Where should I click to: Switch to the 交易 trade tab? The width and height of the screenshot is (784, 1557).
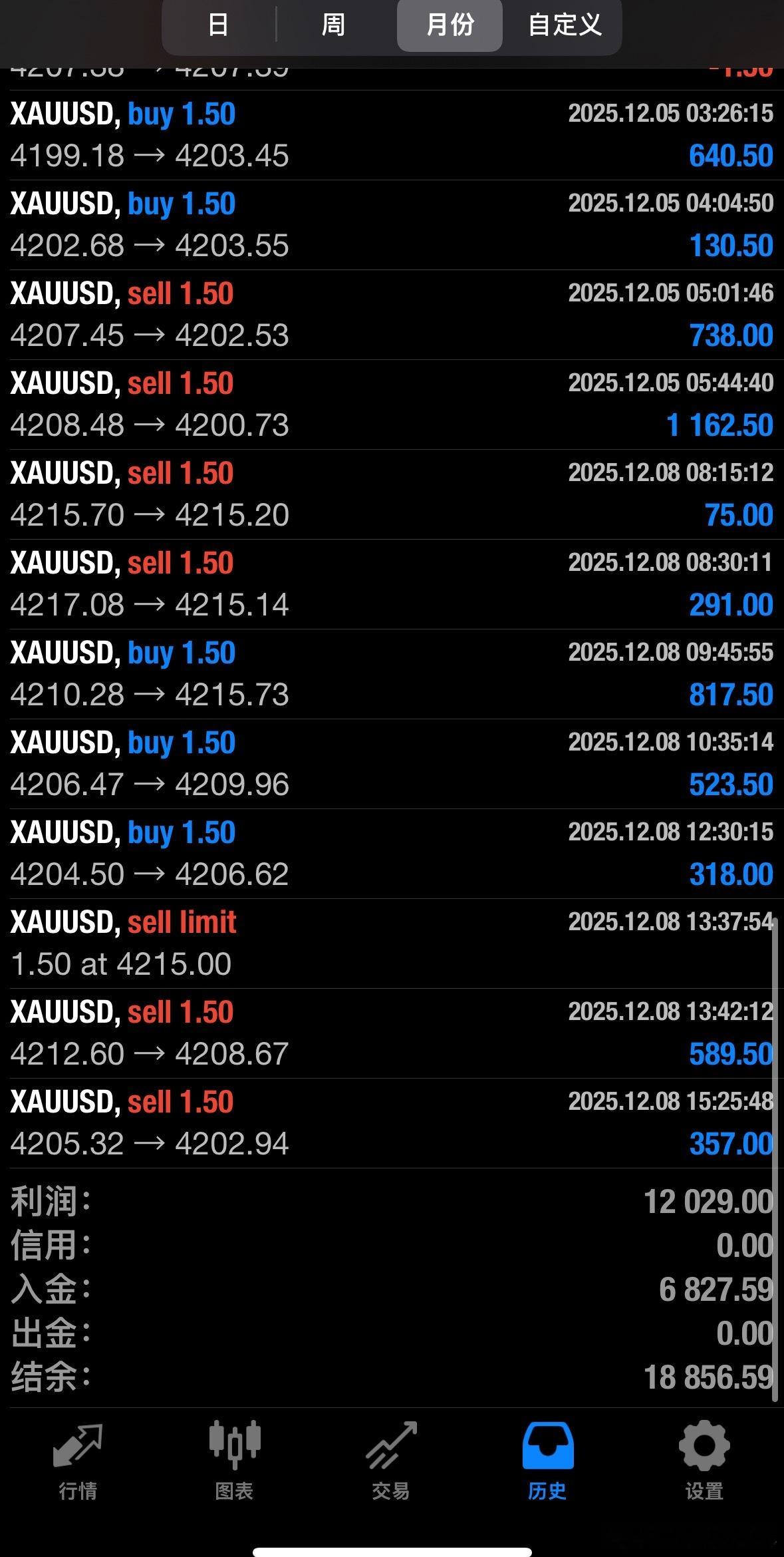[391, 1461]
